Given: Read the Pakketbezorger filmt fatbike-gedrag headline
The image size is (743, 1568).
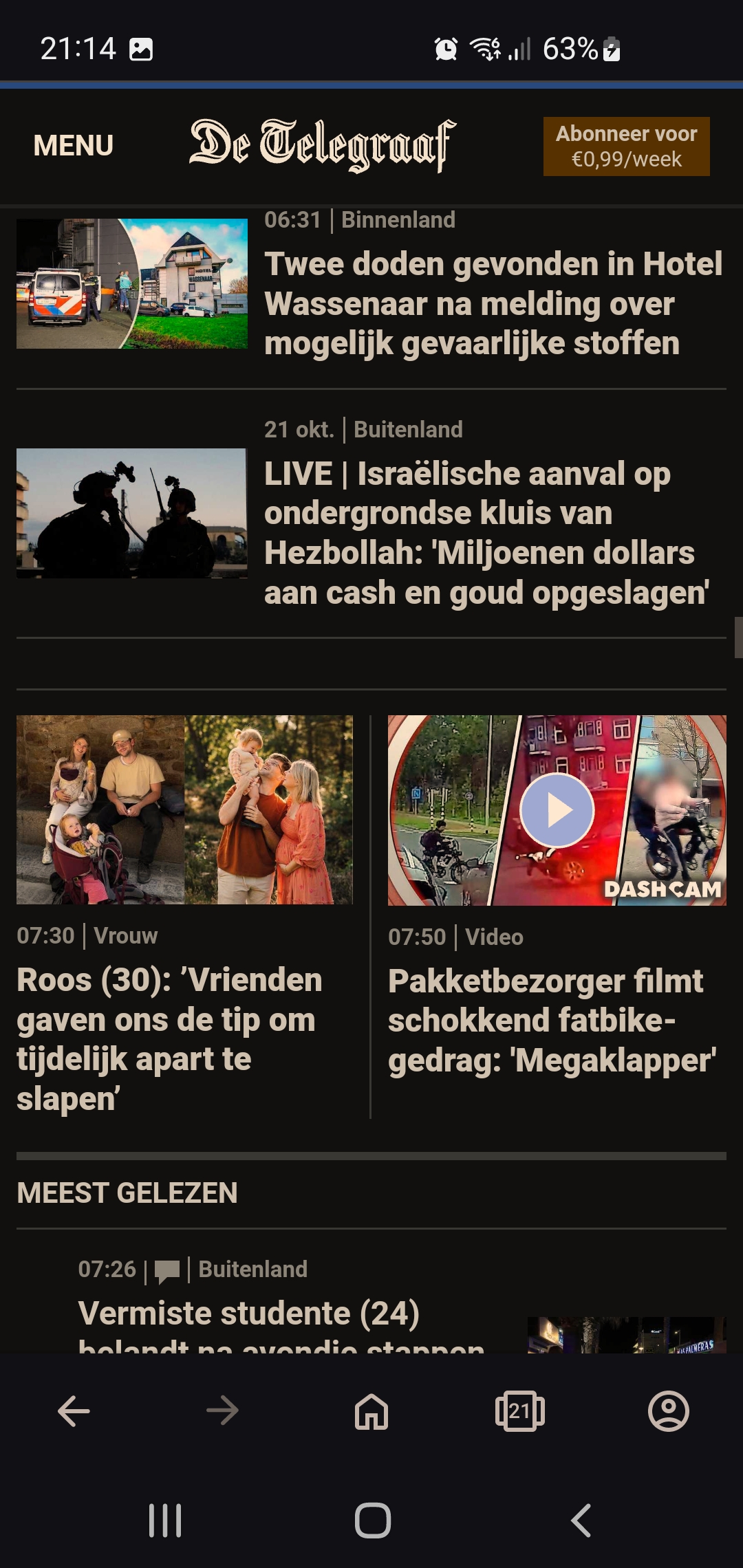Looking at the screenshot, I should (x=552, y=1021).
